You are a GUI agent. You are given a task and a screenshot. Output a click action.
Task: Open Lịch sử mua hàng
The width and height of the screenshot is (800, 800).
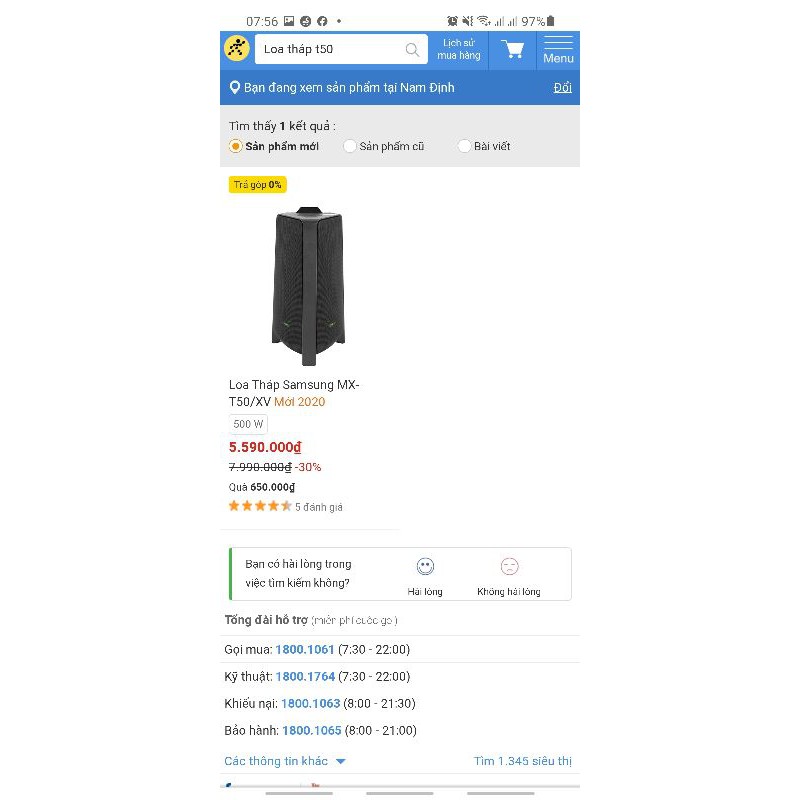coord(459,49)
